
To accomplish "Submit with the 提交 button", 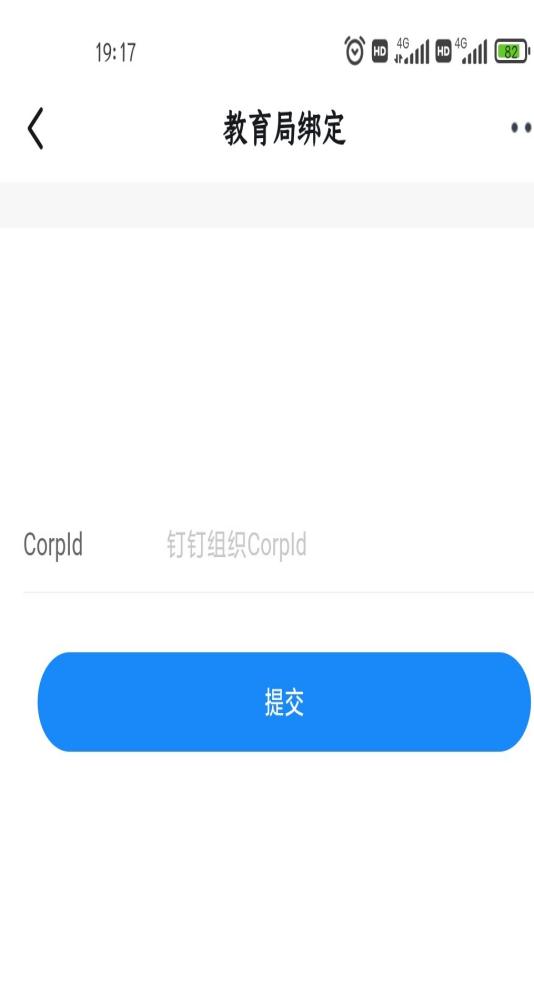I will [x=284, y=702].
